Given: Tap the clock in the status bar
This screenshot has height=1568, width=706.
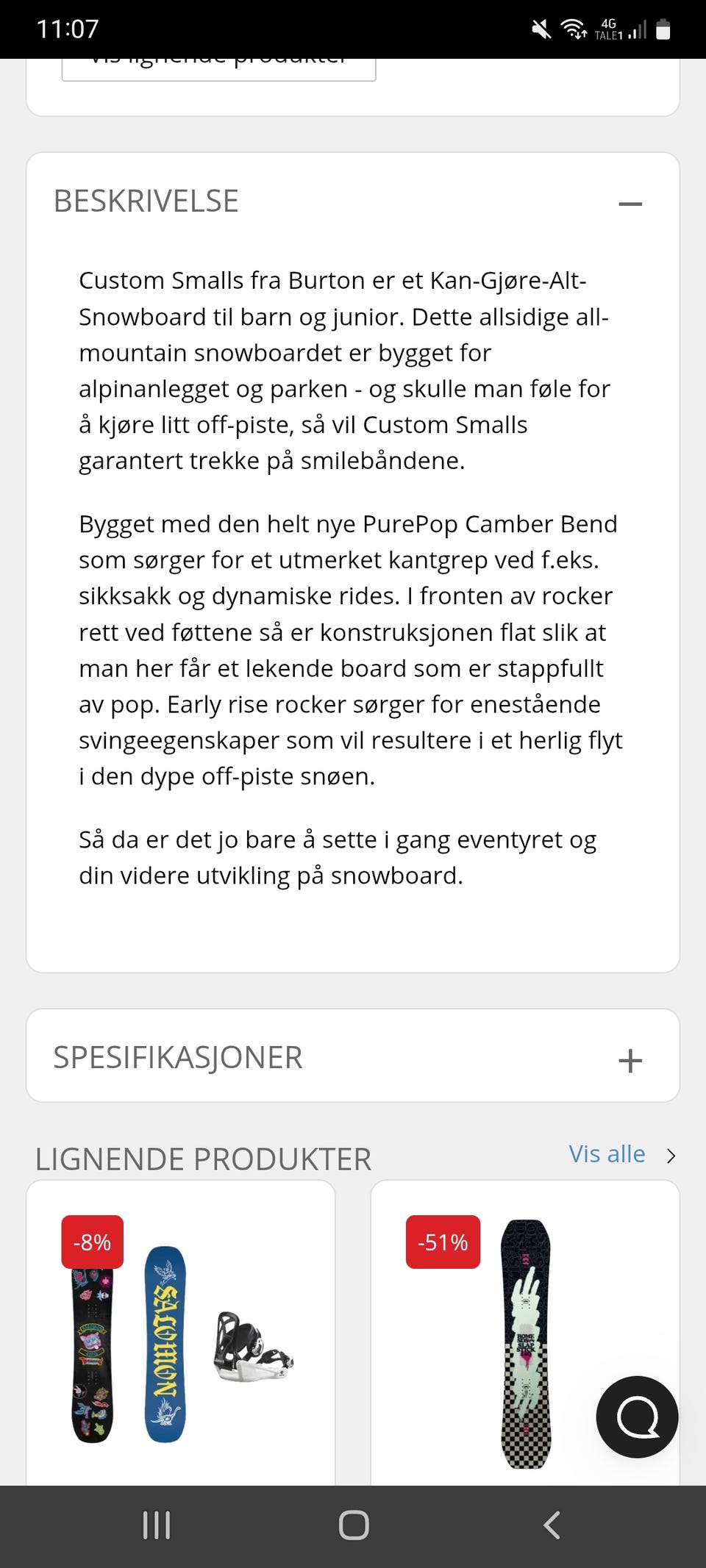Looking at the screenshot, I should point(69,29).
